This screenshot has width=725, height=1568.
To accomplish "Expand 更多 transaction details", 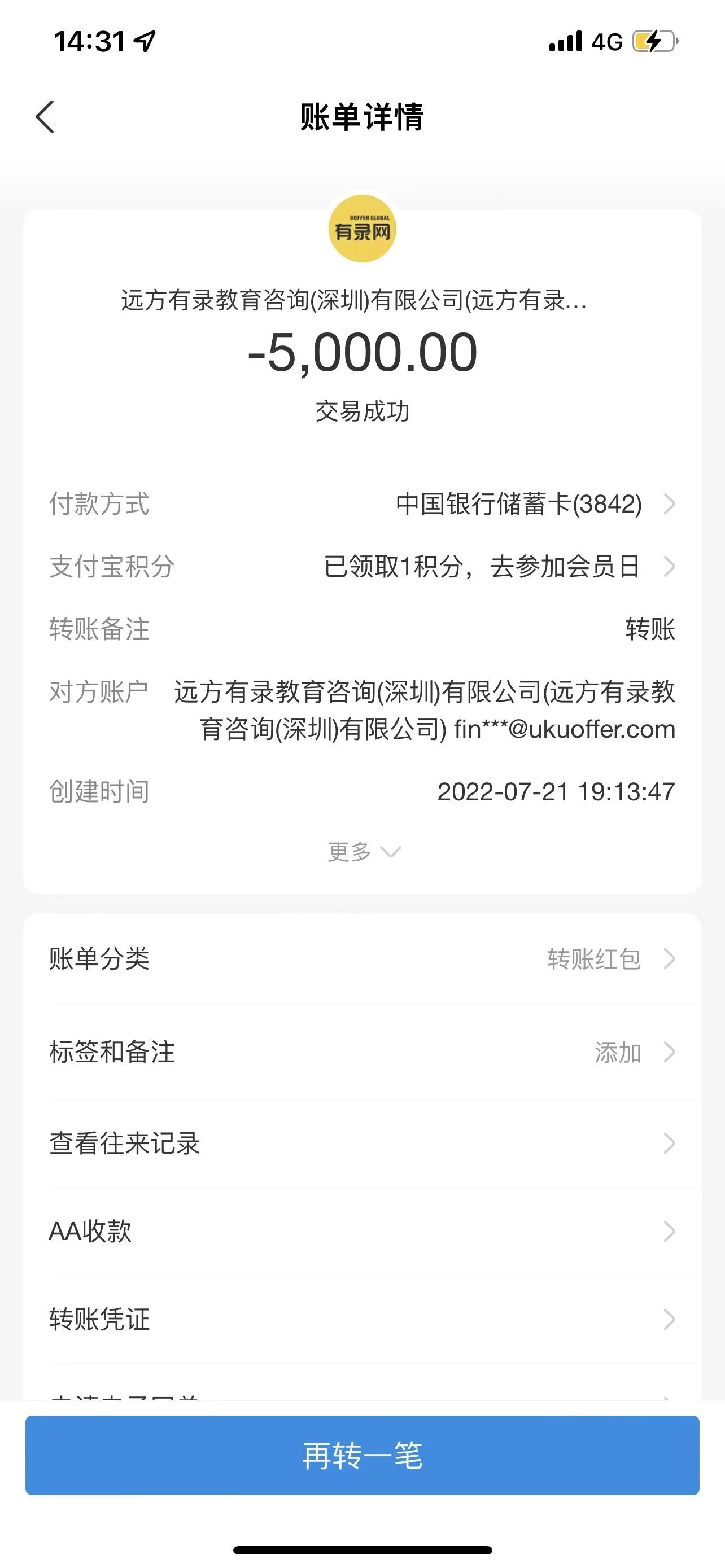I will (363, 852).
